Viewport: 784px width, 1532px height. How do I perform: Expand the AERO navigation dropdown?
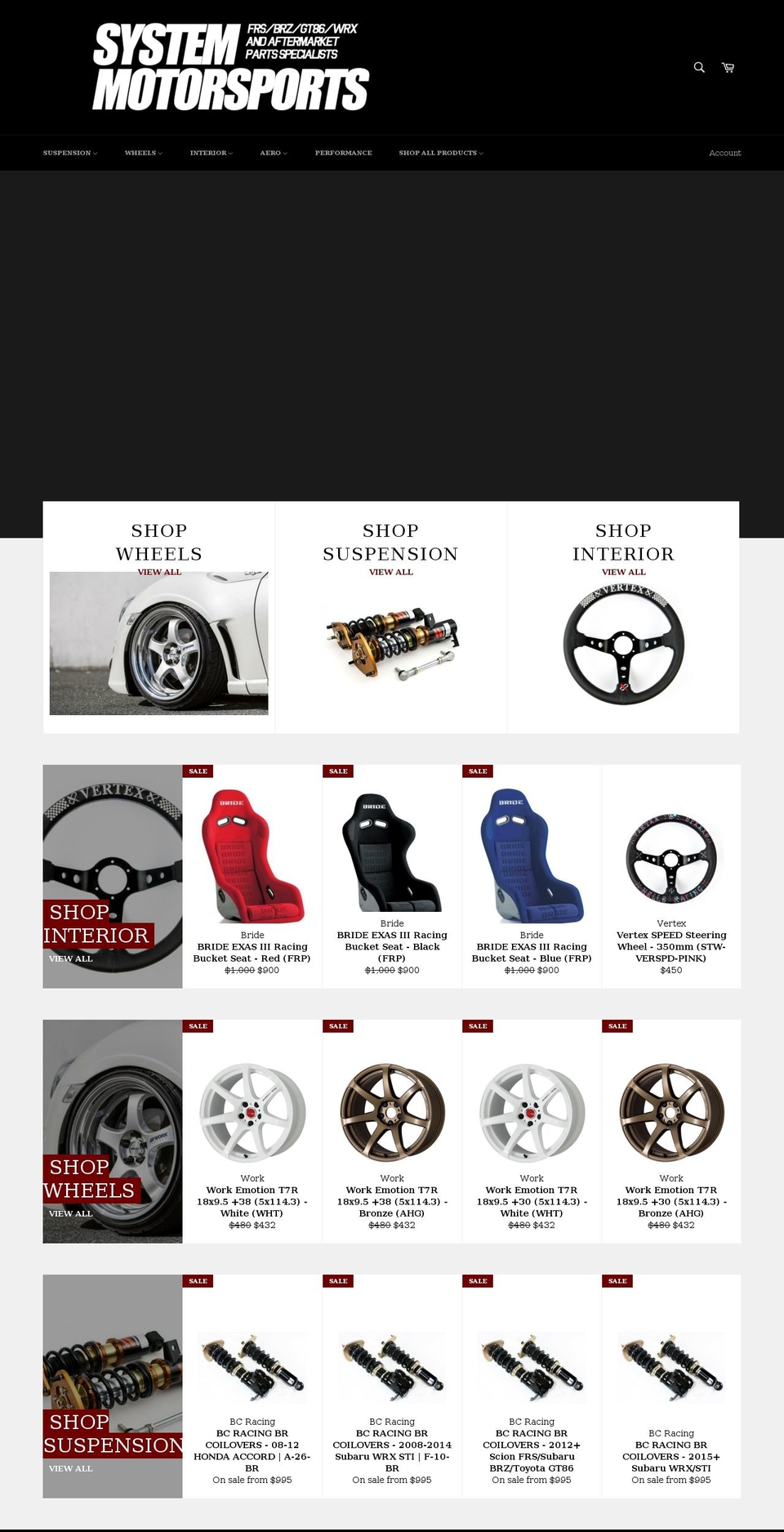pyautogui.click(x=273, y=153)
